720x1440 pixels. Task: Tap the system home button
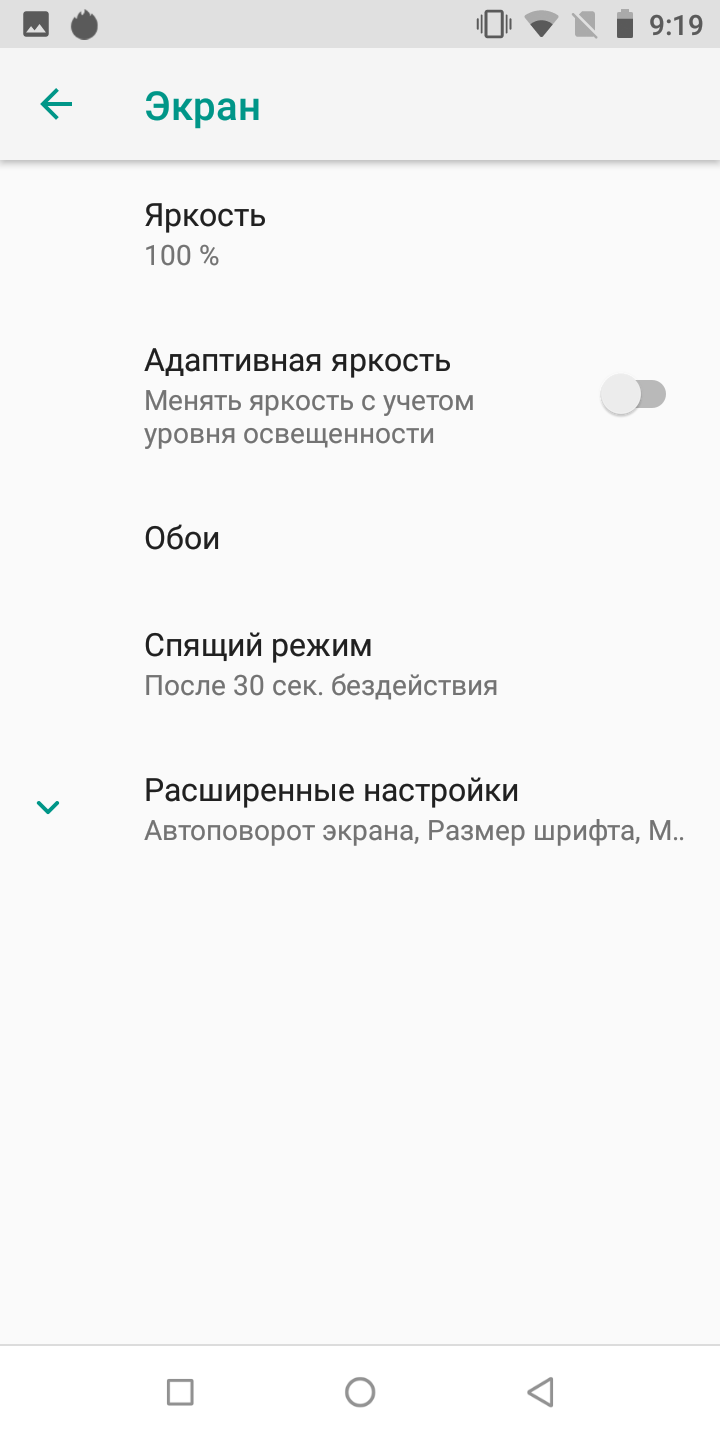pyautogui.click(x=360, y=1391)
